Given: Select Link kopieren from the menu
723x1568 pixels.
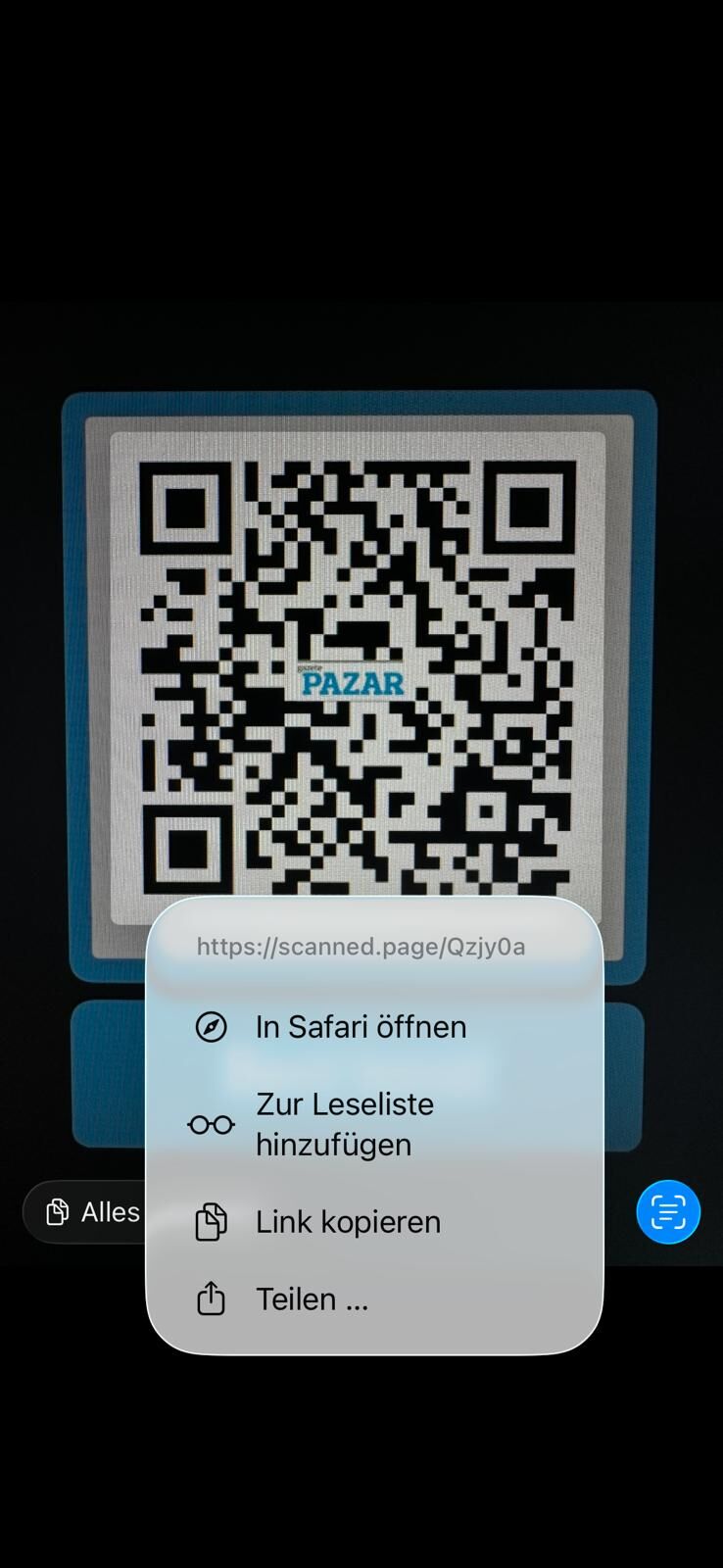Looking at the screenshot, I should coord(348,1221).
